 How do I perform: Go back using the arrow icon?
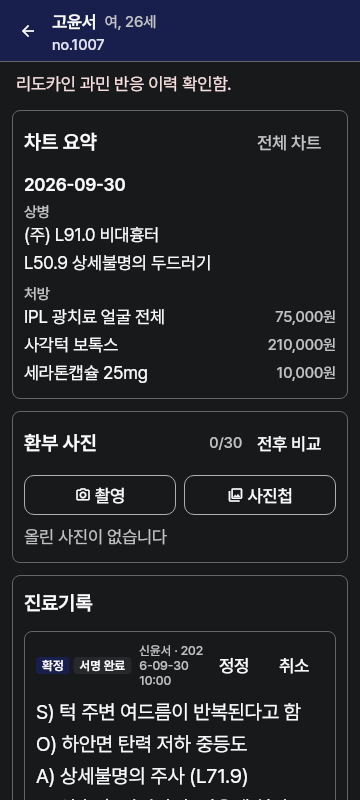(x=28, y=31)
